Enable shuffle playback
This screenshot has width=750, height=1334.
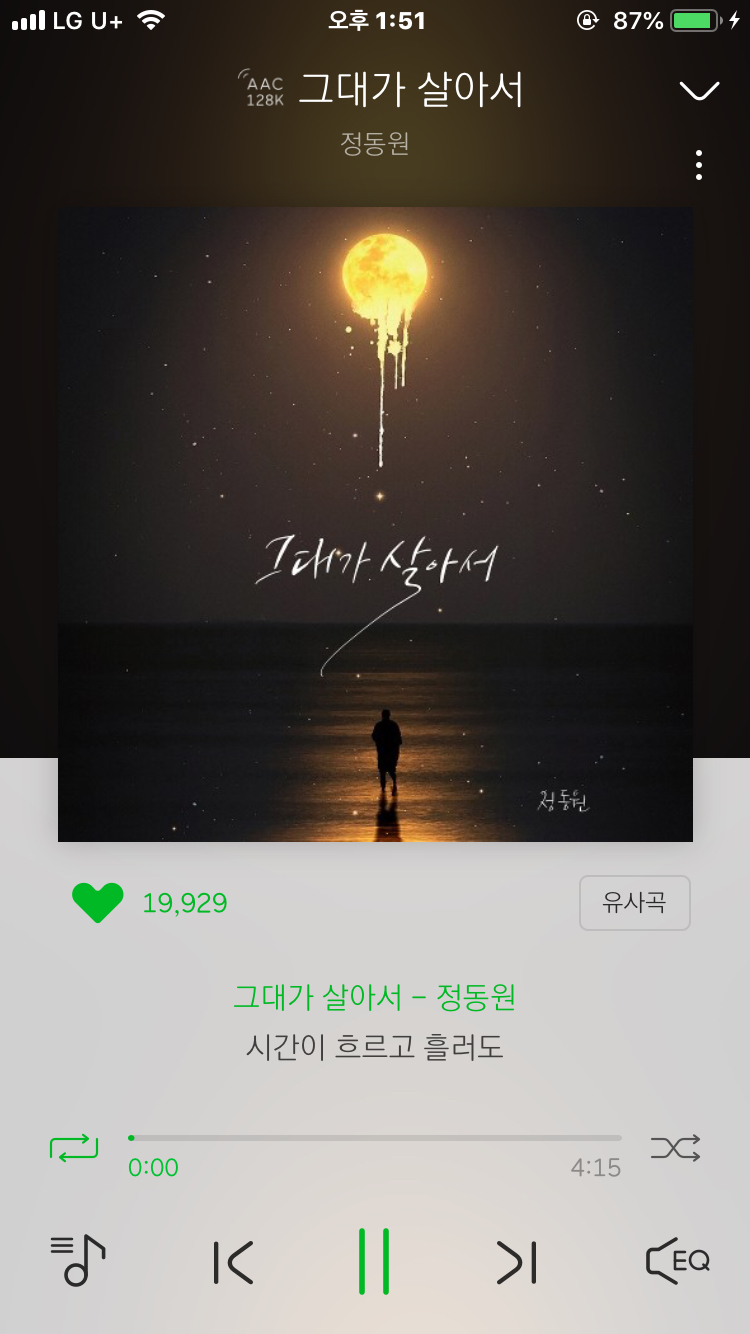tap(675, 1148)
